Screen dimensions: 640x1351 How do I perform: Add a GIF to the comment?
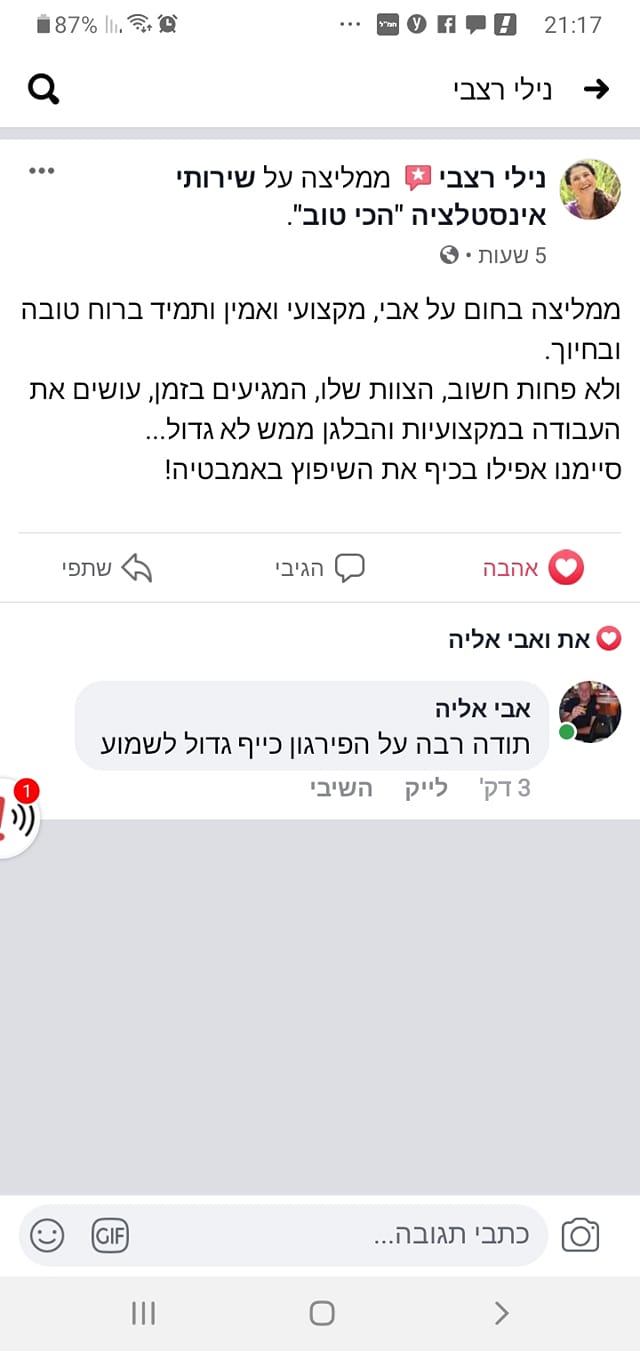[110, 1236]
